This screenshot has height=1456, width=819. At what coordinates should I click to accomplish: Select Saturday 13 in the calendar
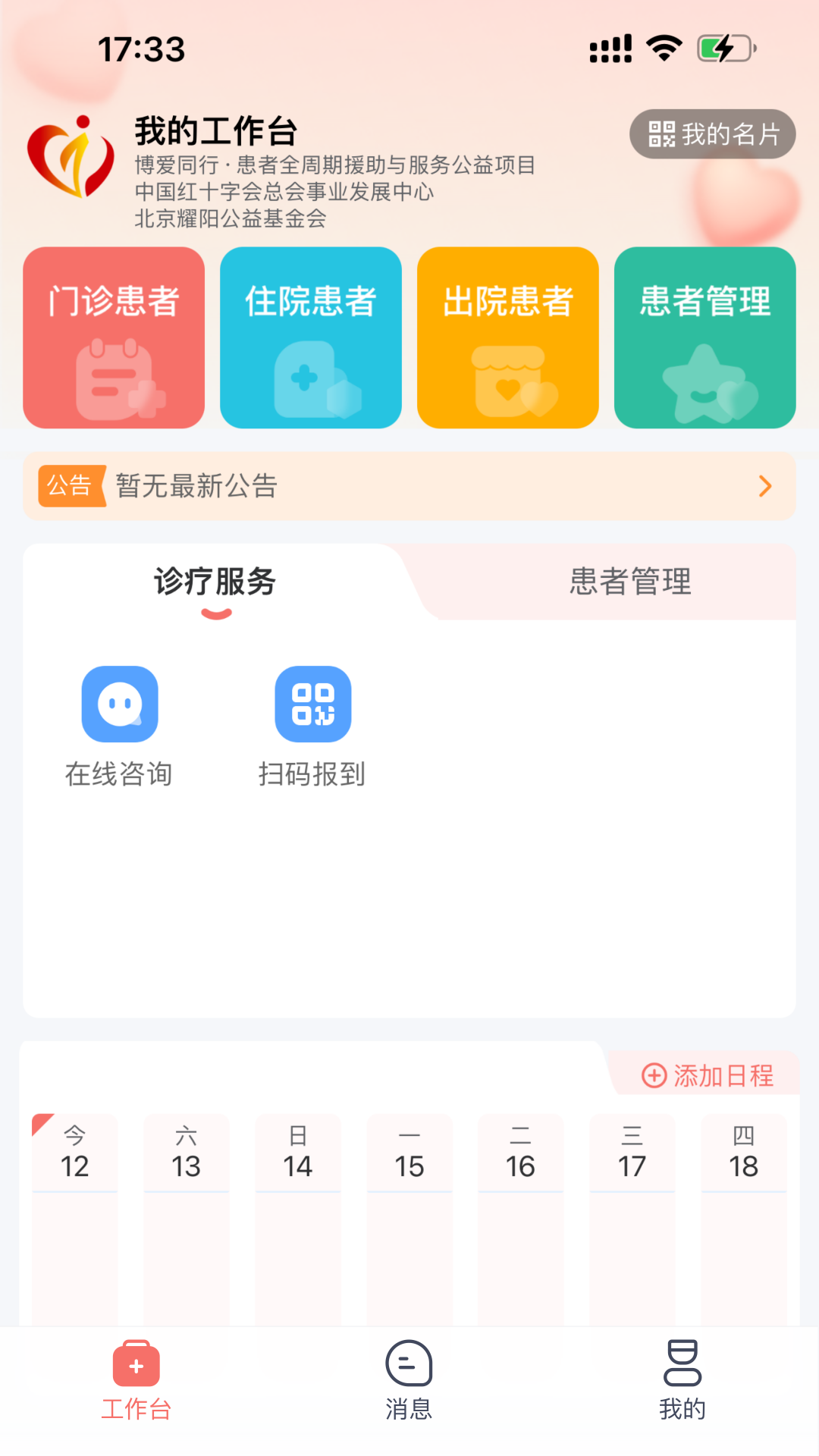point(186,1153)
